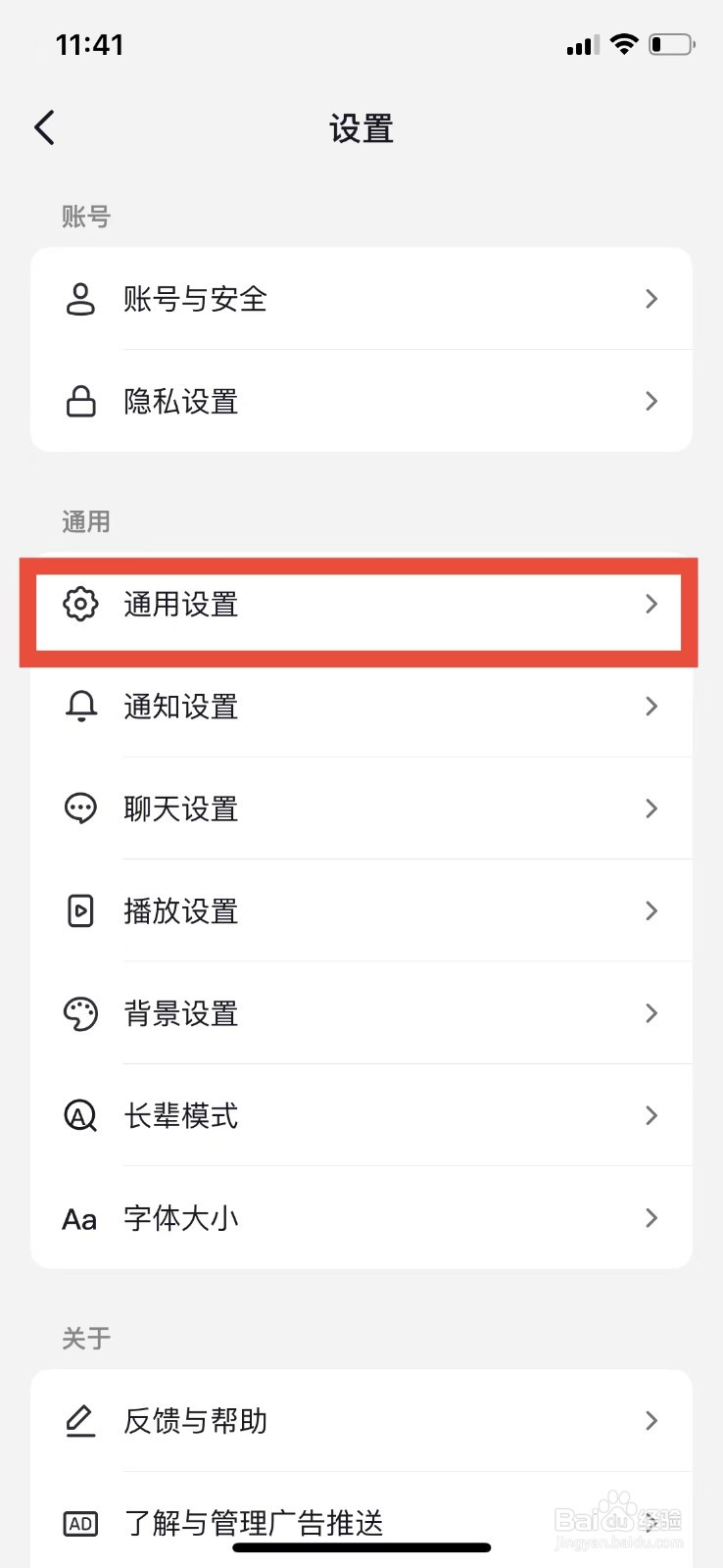The image size is (723, 1568).
Task: Open the chevron next to 账号与安全
Action: pos(651,299)
